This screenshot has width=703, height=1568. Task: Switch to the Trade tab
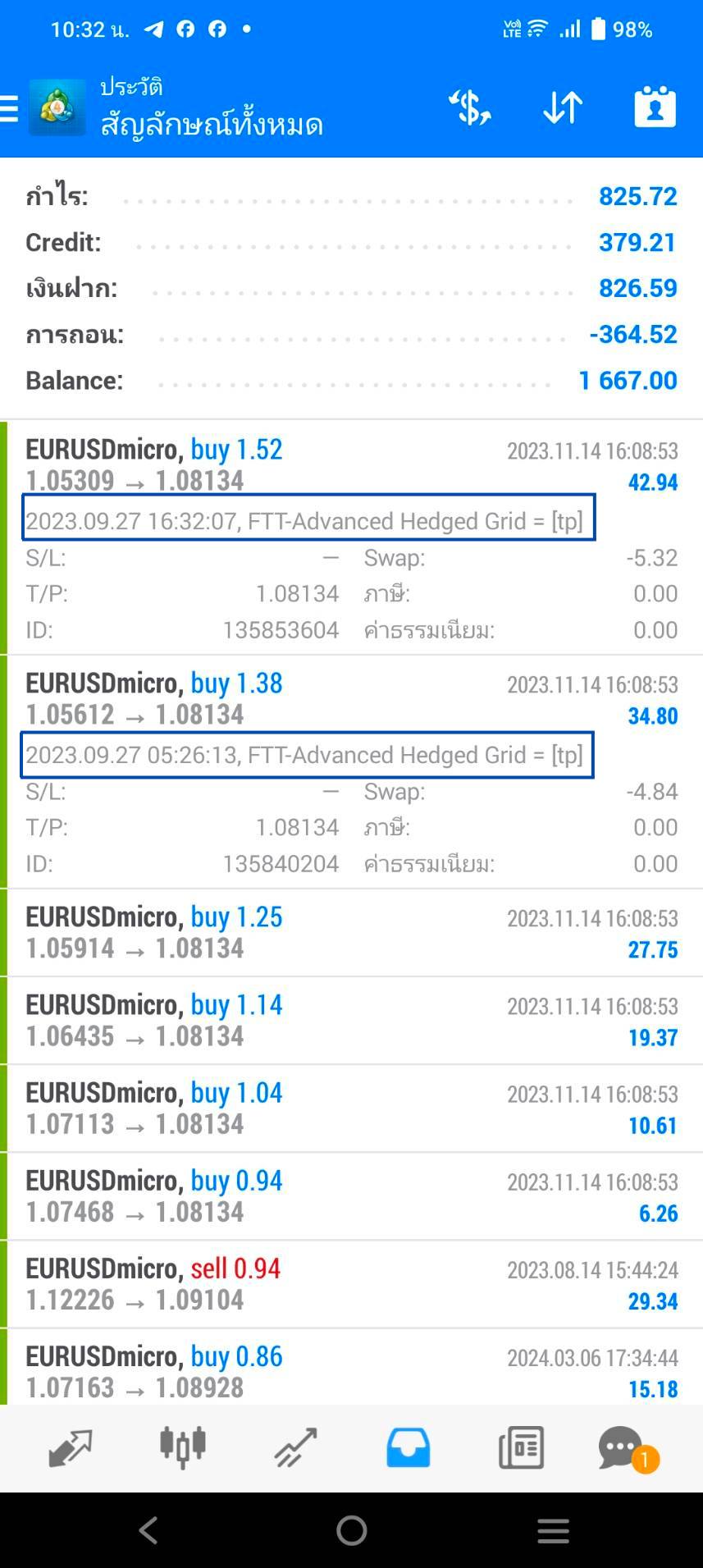295,1448
